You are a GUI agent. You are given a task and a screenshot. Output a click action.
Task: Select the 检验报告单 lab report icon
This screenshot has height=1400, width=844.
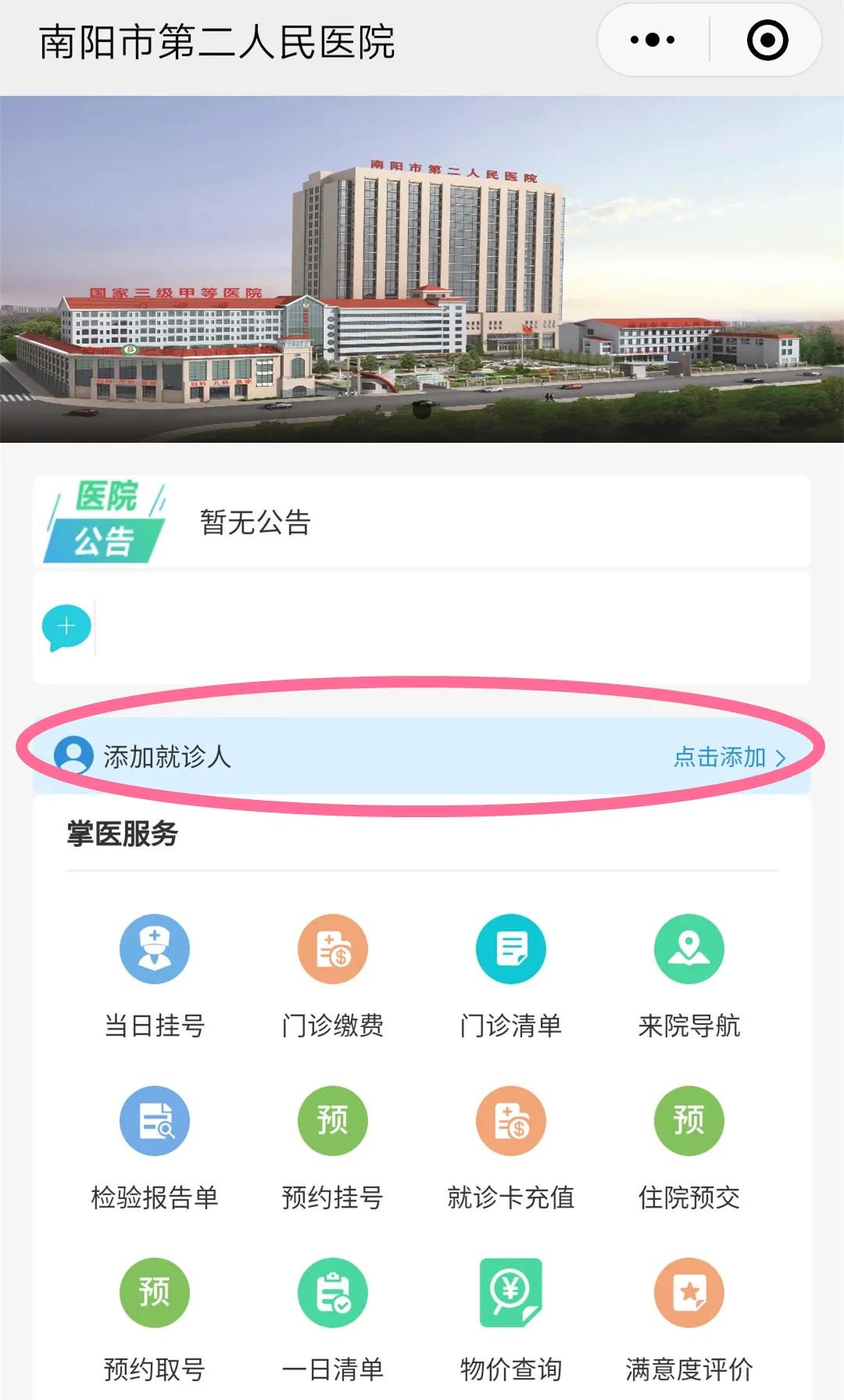coord(155,1120)
